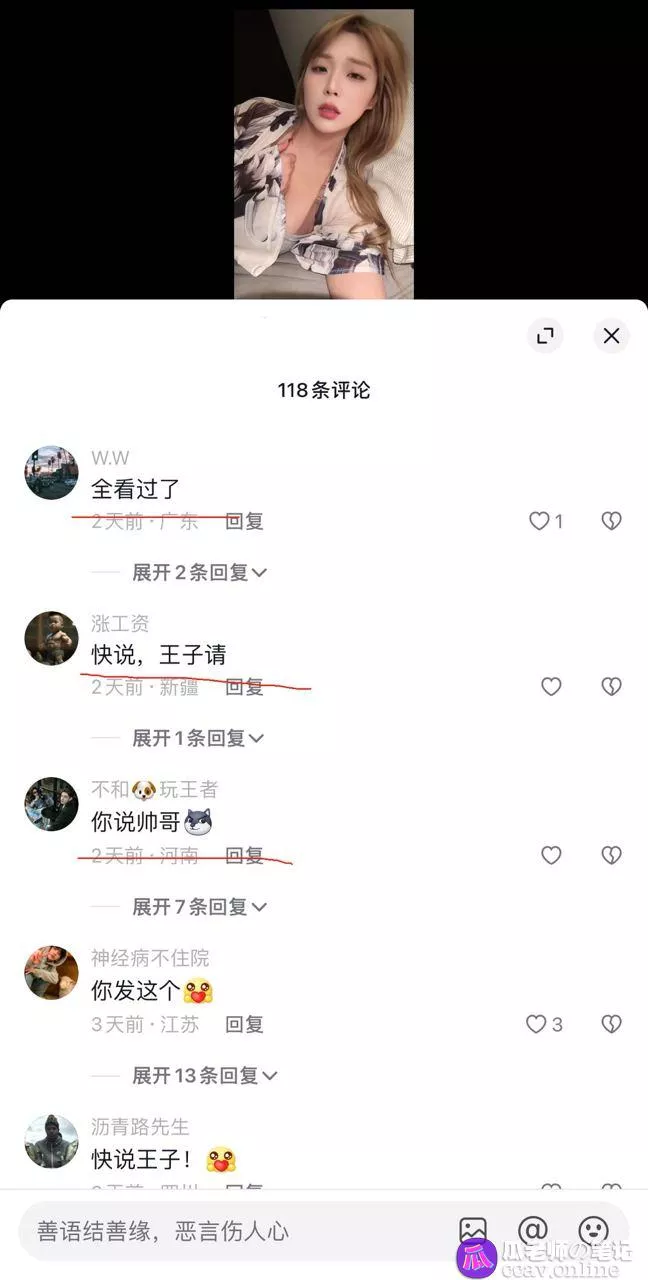
Task: Attach an image to the comment
Action: (473, 1231)
